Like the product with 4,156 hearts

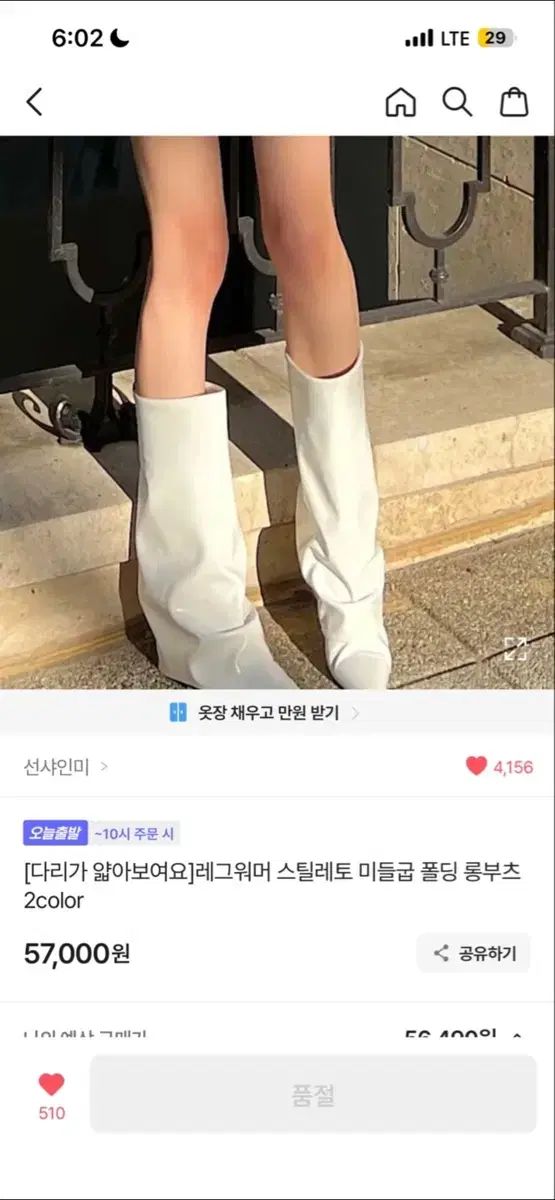point(499,767)
